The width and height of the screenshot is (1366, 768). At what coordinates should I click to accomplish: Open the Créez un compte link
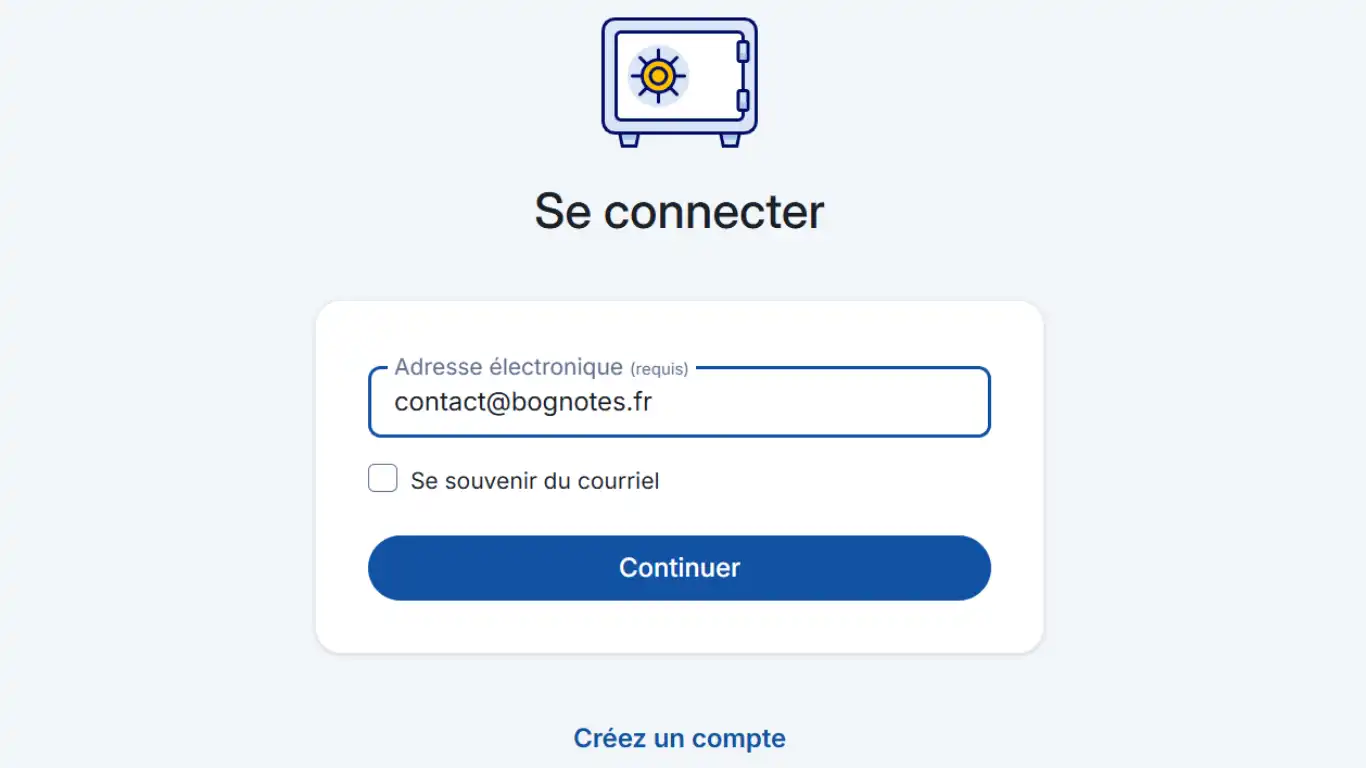click(x=679, y=738)
